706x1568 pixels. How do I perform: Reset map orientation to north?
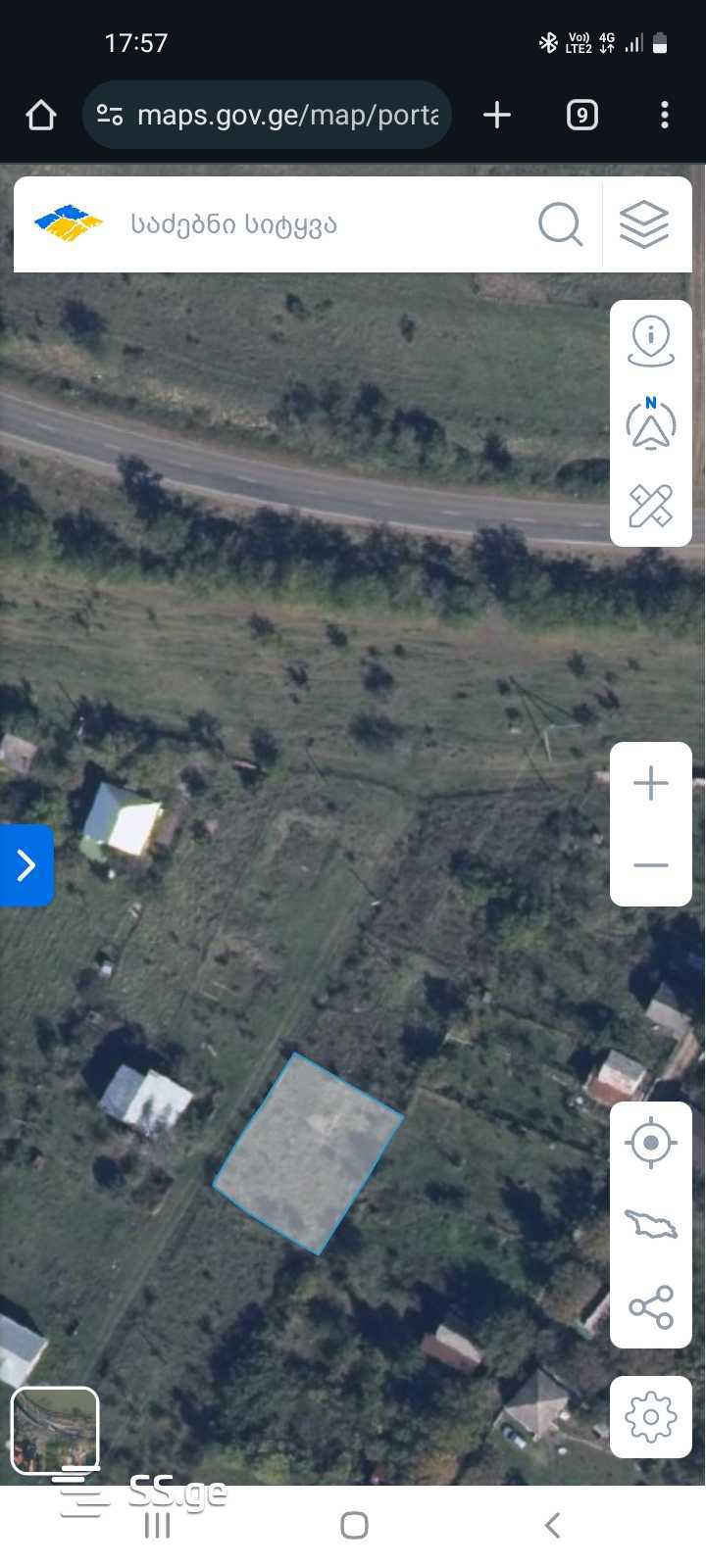point(651,423)
